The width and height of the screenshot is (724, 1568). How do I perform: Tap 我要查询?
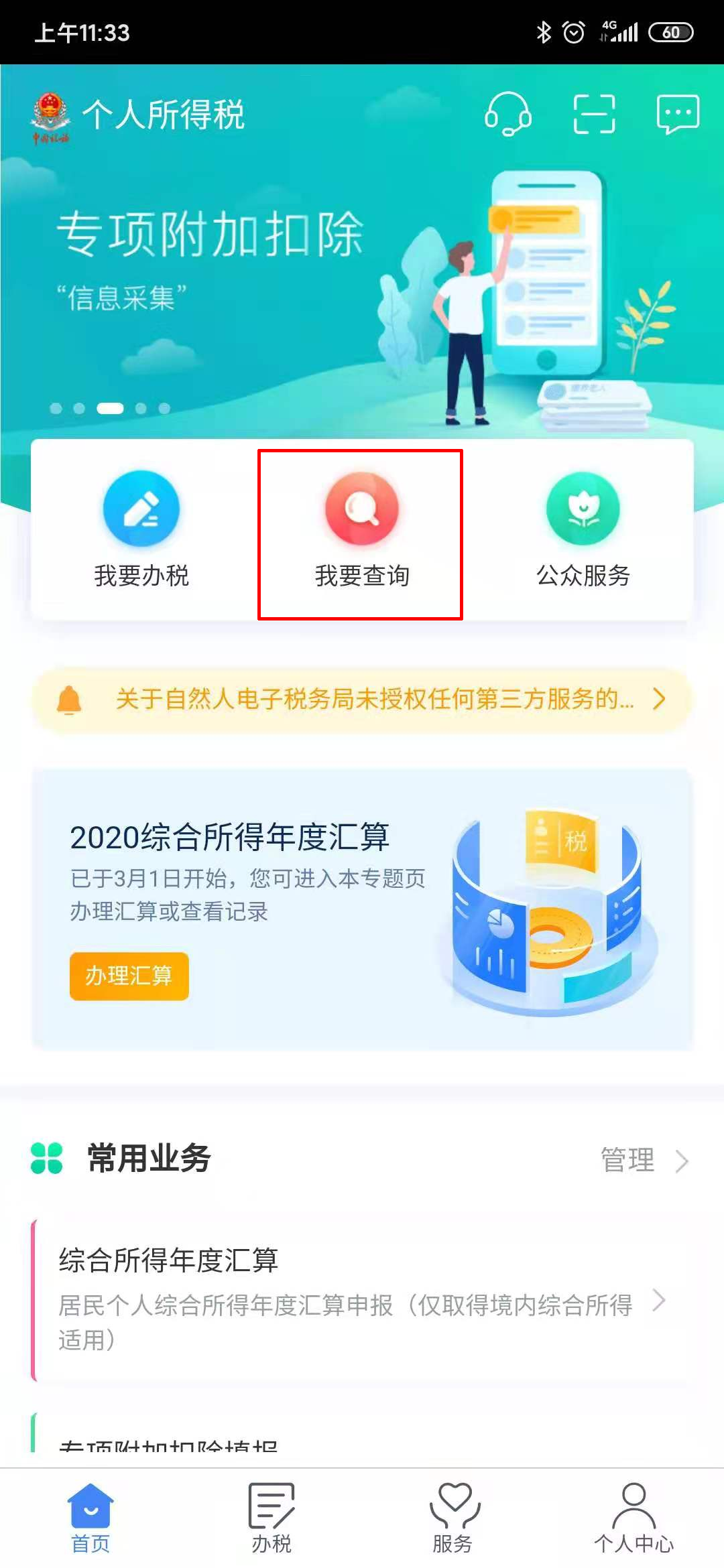(362, 530)
